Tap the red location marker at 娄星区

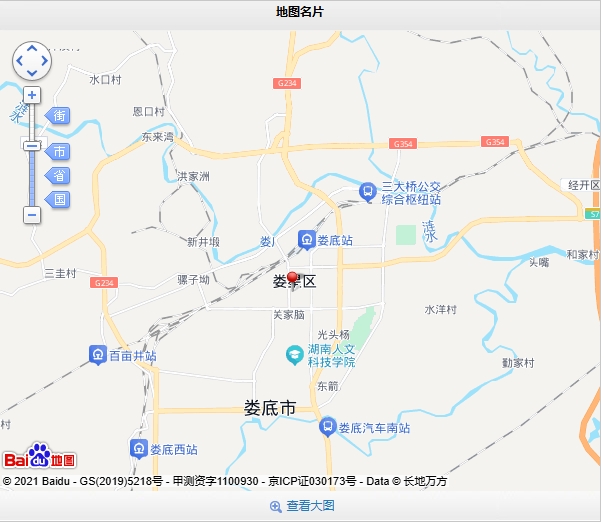pos(293,278)
